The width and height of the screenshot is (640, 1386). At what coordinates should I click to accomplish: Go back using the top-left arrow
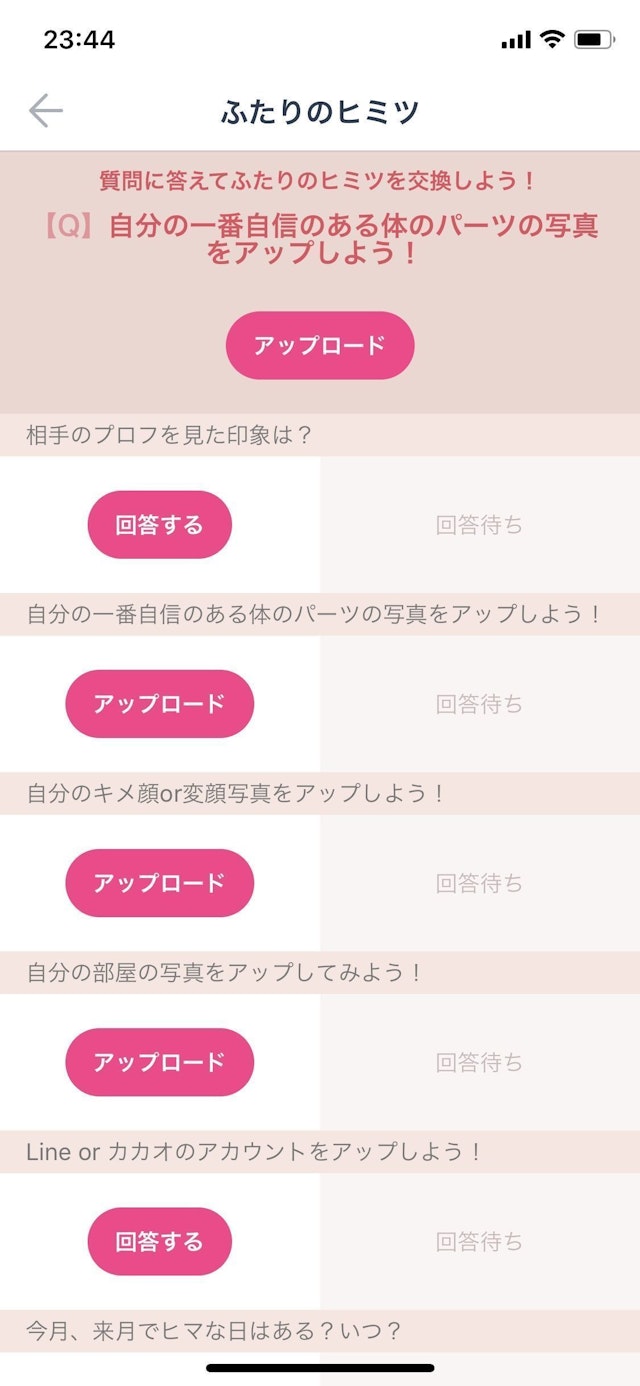46,111
